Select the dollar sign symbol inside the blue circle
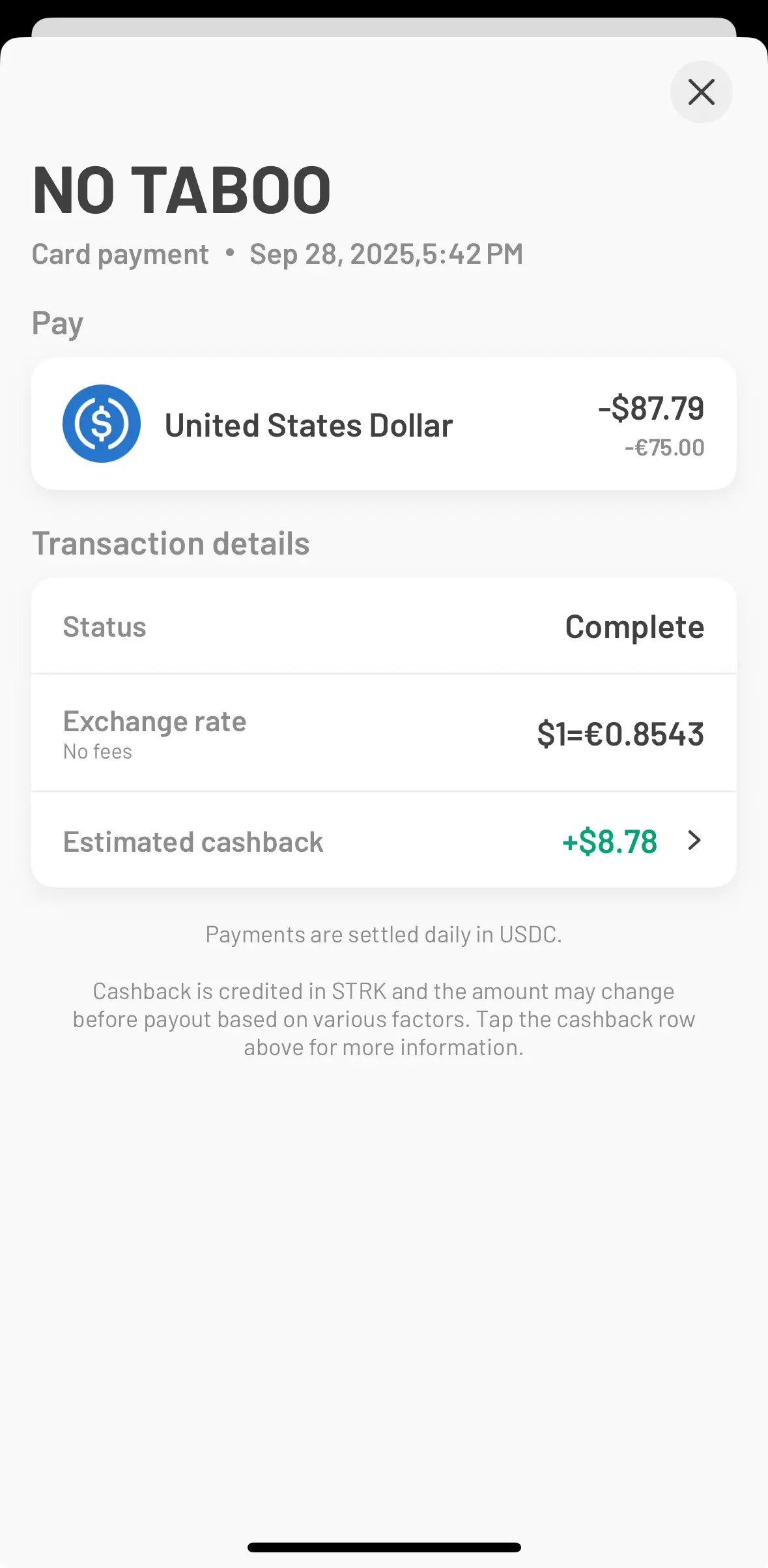Screen dimensions: 768x1568 click(102, 423)
